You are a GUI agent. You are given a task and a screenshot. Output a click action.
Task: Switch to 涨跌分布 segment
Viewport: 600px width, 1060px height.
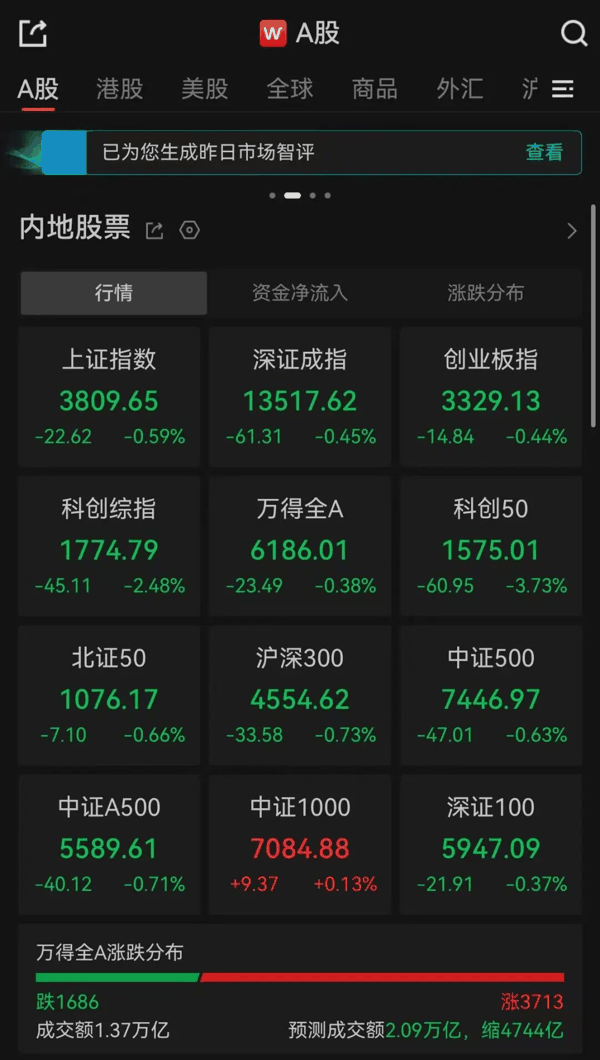[x=486, y=293]
